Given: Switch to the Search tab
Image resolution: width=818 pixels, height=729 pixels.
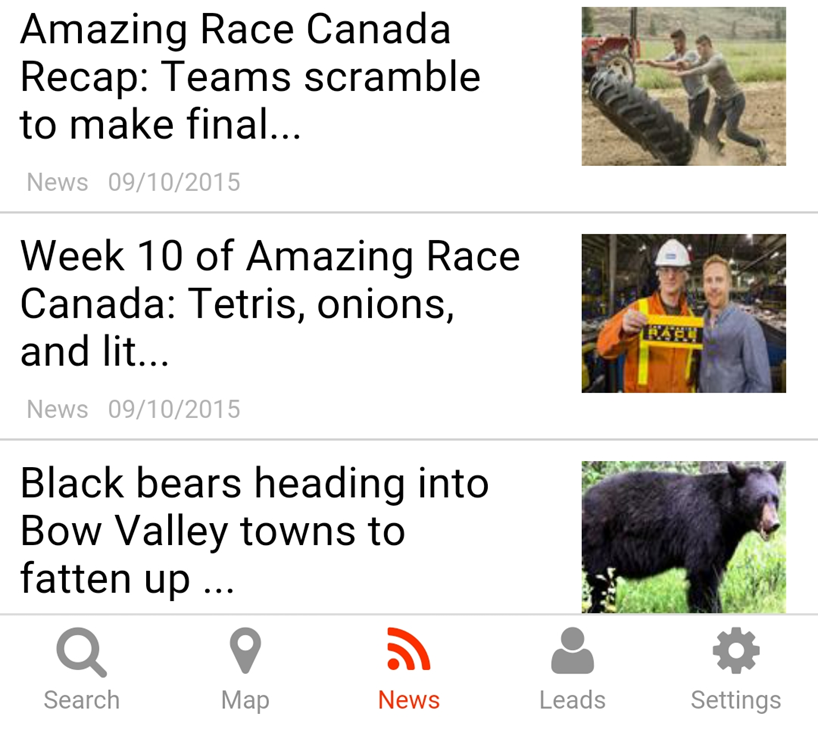Looking at the screenshot, I should (x=82, y=671).
